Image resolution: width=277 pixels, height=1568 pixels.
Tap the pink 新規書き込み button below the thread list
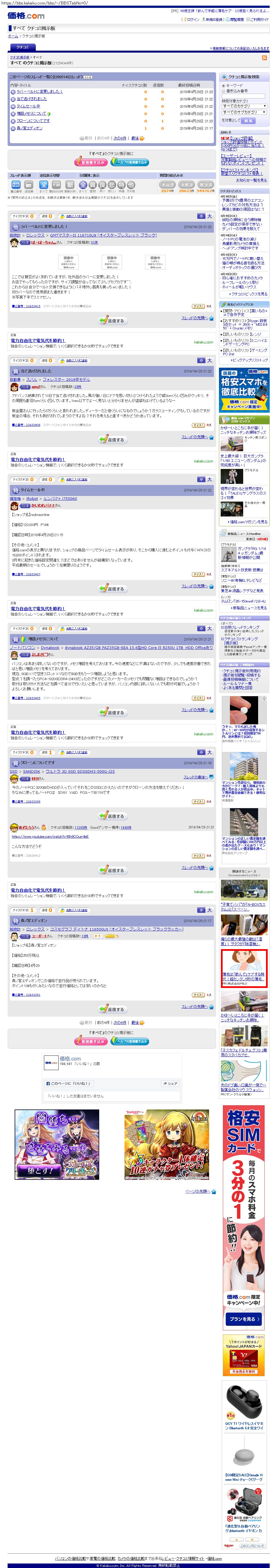pyautogui.click(x=90, y=163)
